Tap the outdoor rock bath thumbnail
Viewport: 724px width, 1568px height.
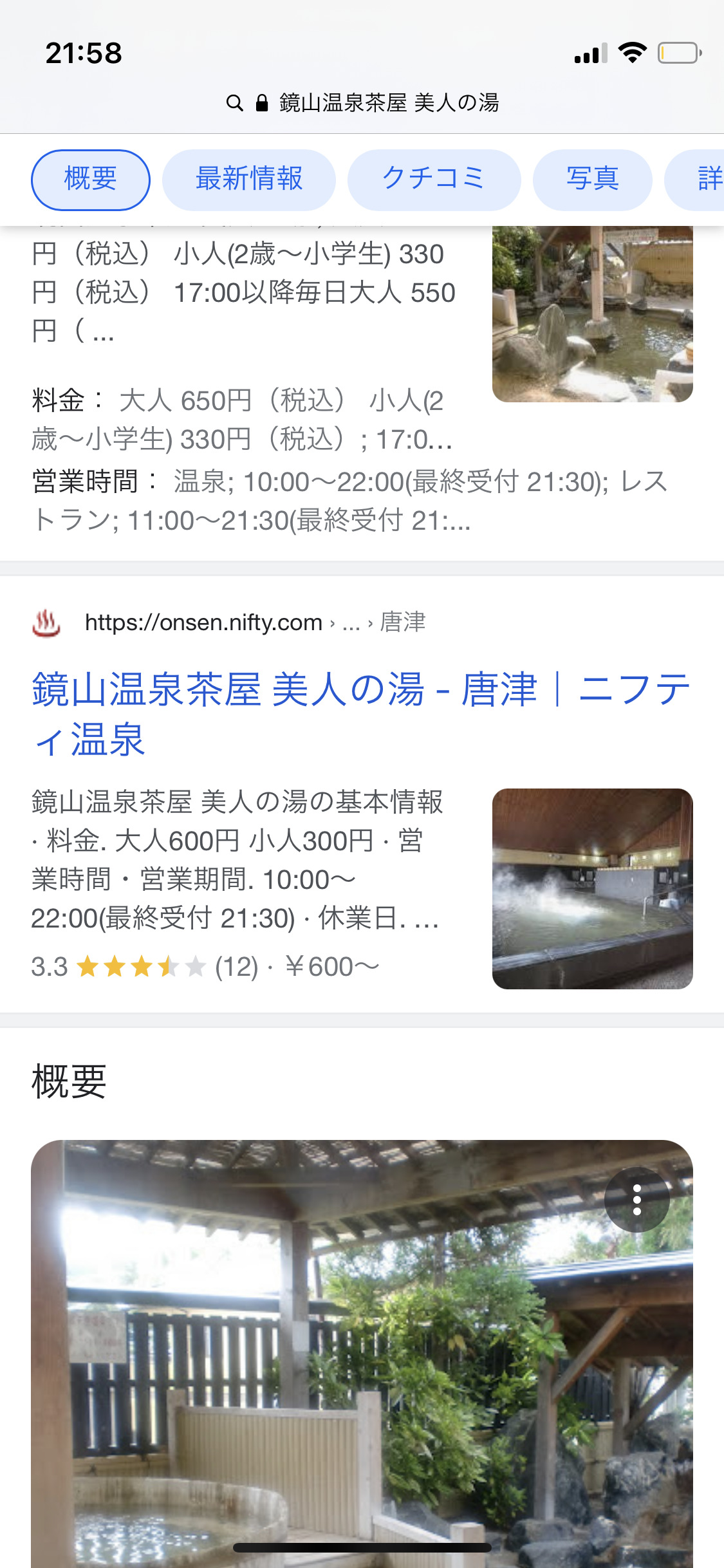(x=592, y=314)
